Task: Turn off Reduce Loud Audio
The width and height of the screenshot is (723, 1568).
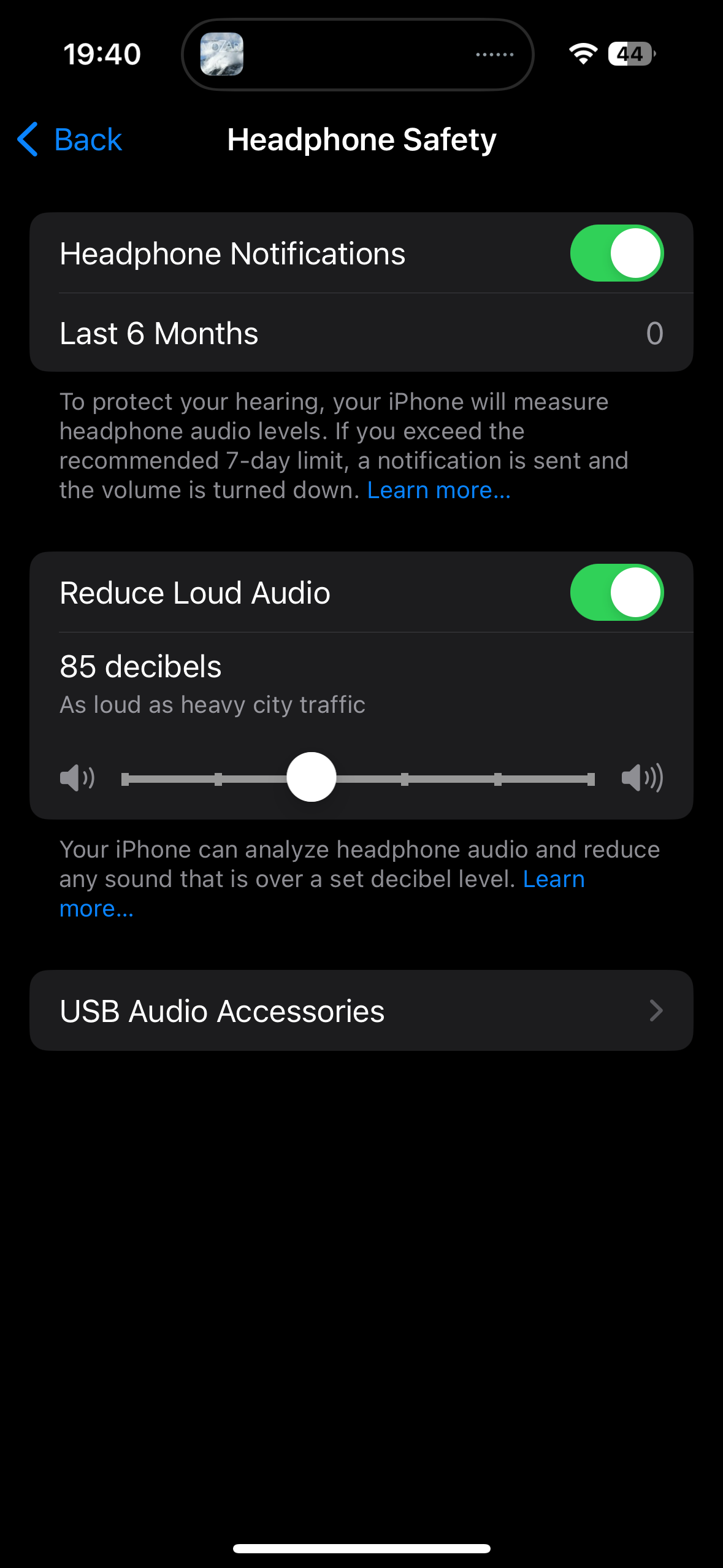Action: [x=616, y=592]
